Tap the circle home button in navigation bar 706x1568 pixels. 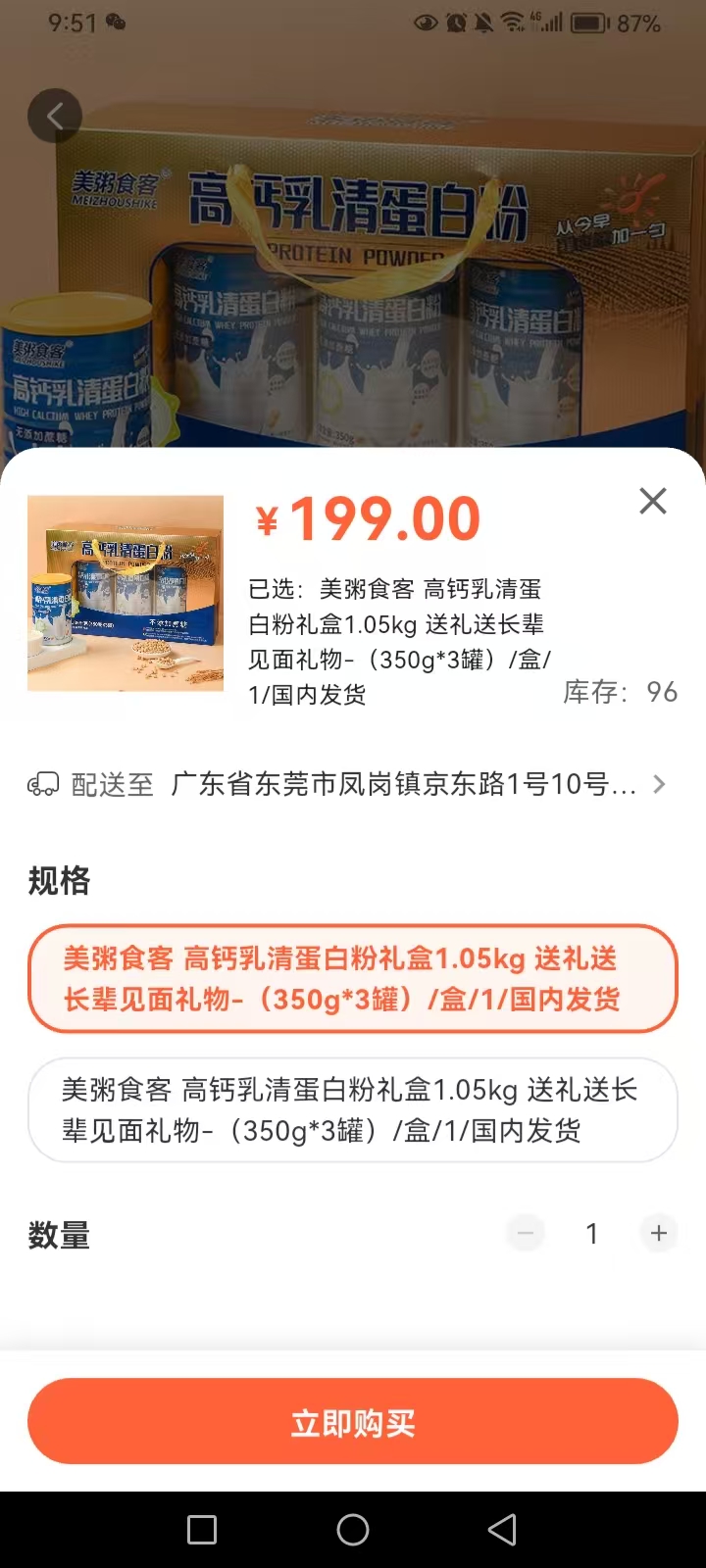tap(352, 1528)
